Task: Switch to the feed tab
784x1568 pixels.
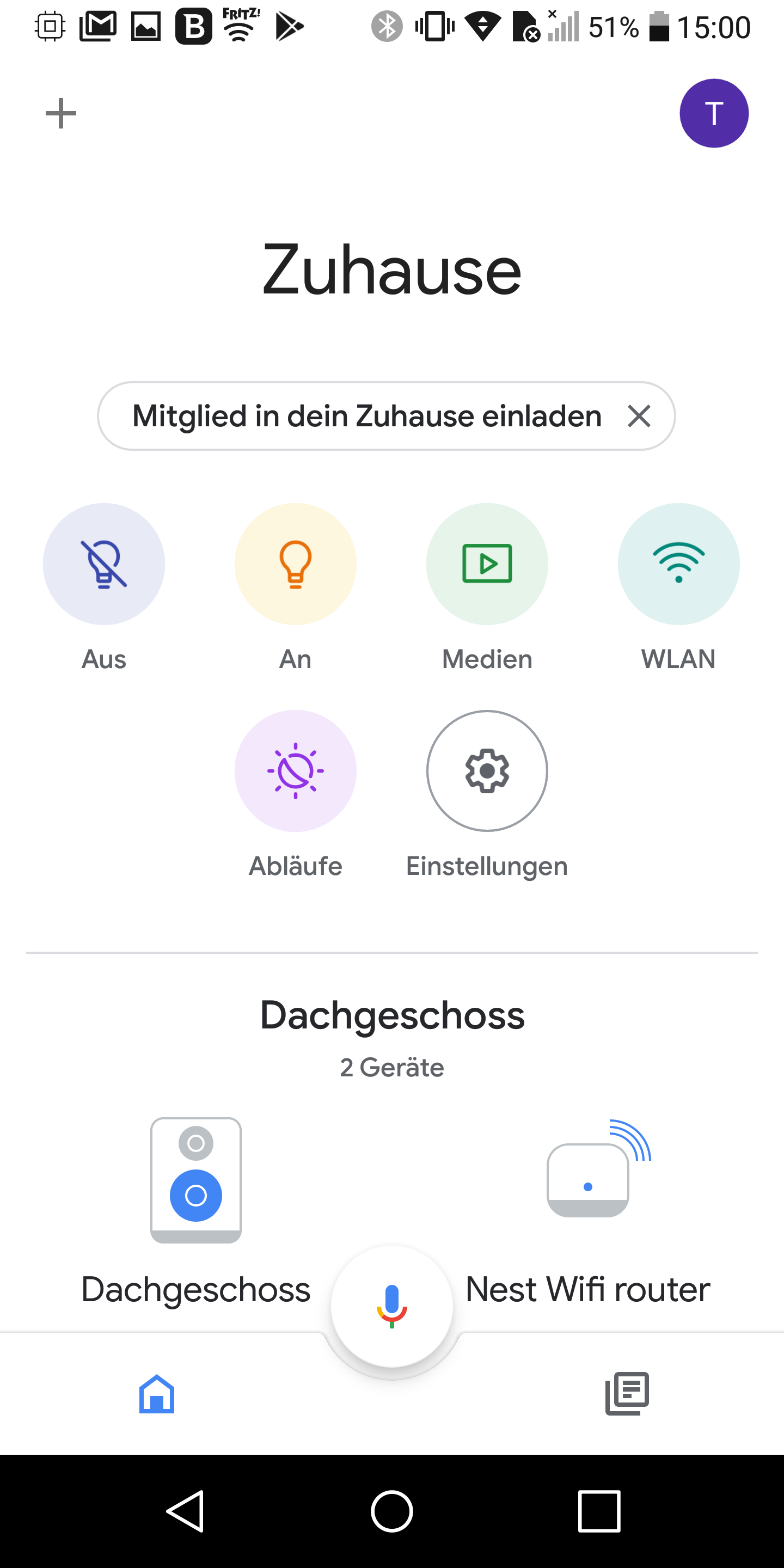Action: 627,1394
